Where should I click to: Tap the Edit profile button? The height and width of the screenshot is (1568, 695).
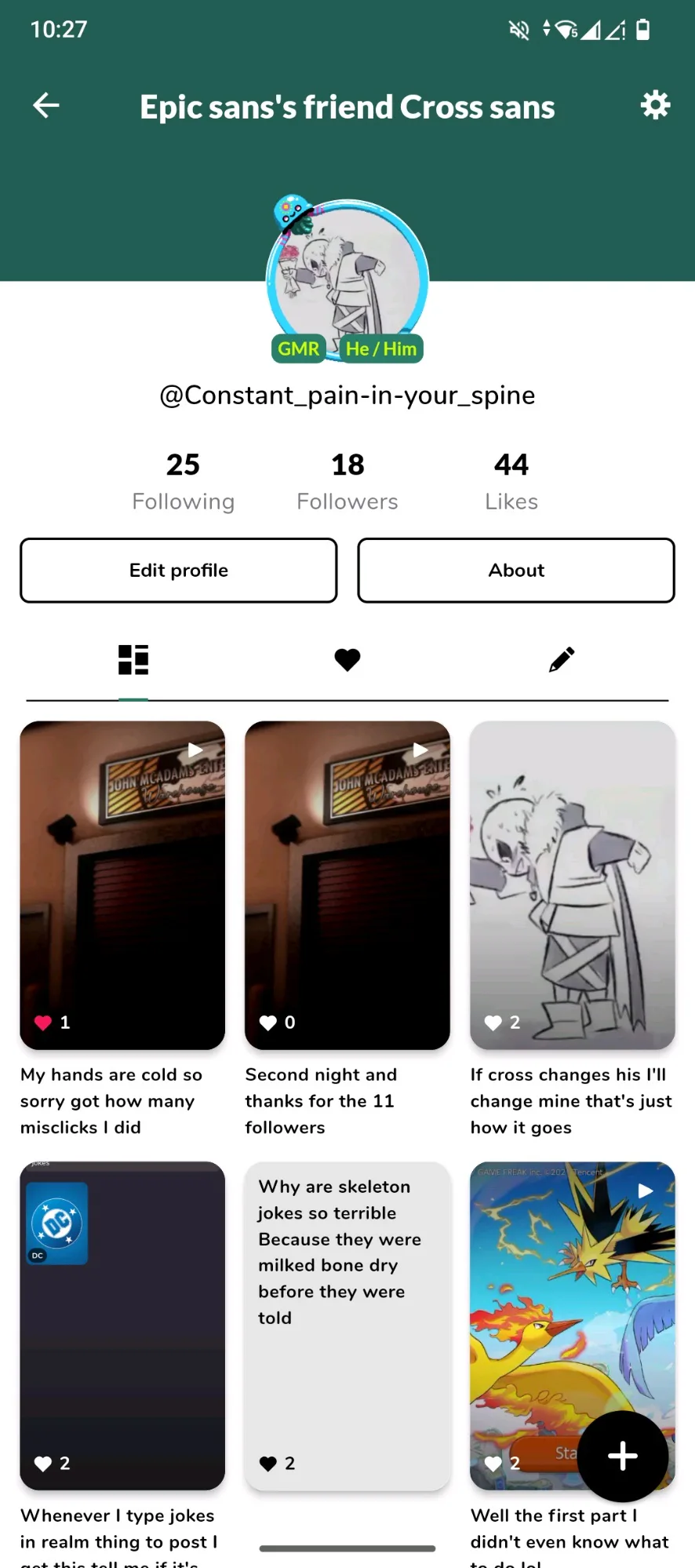click(x=179, y=571)
